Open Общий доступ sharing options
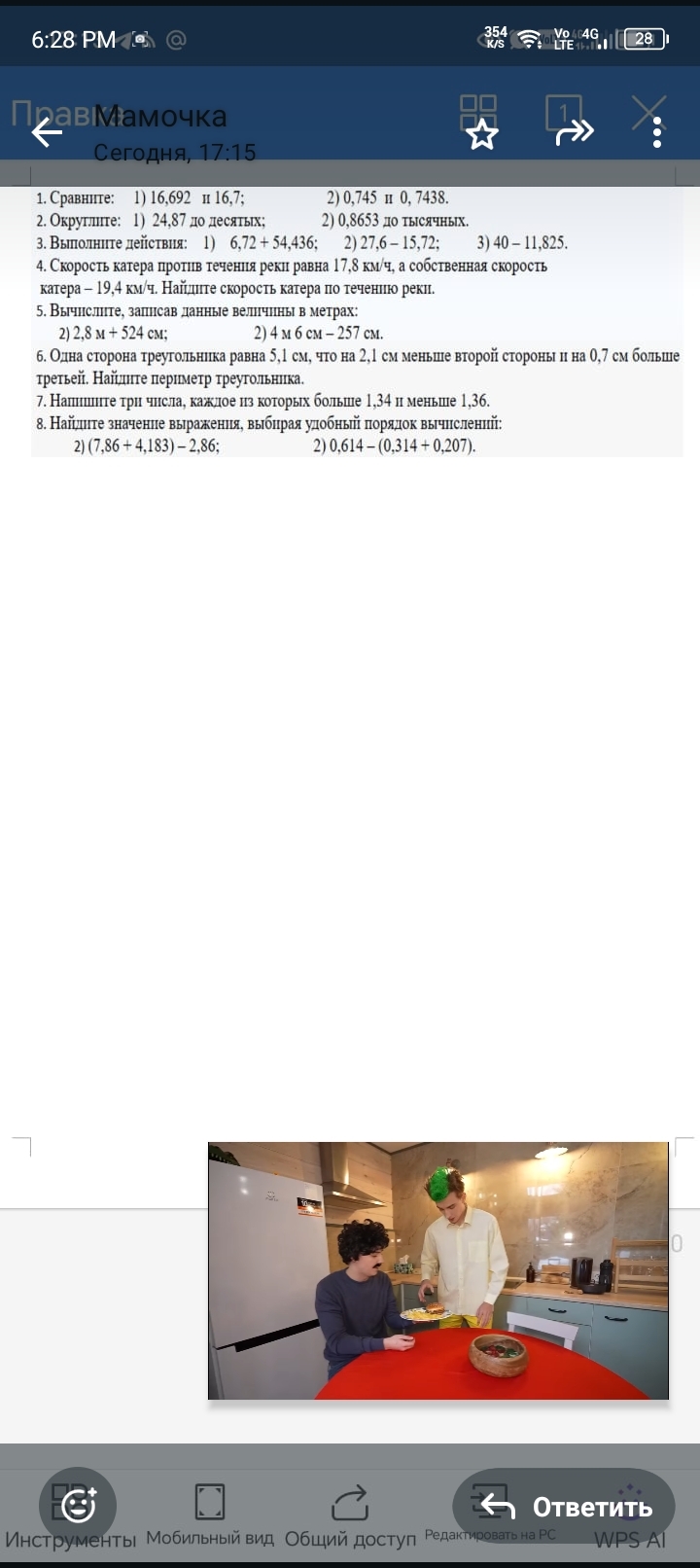Screen dimensions: 700x1568 (x=350, y=1515)
